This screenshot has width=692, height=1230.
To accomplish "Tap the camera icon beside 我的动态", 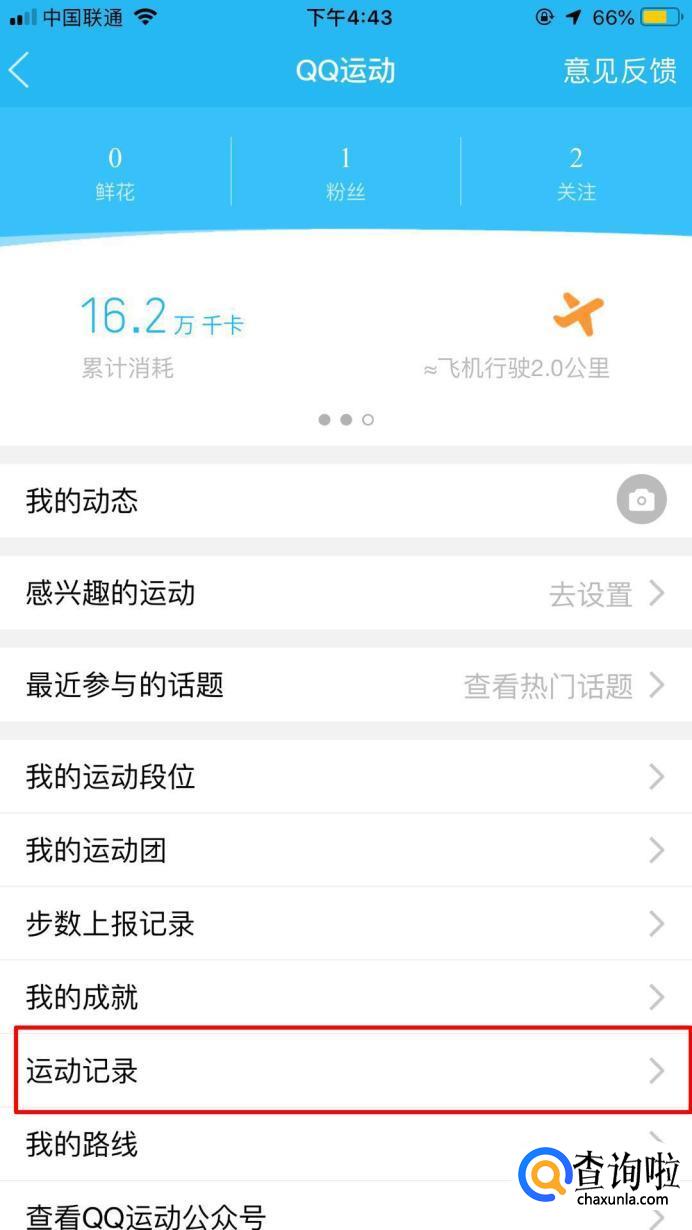I will [x=641, y=500].
